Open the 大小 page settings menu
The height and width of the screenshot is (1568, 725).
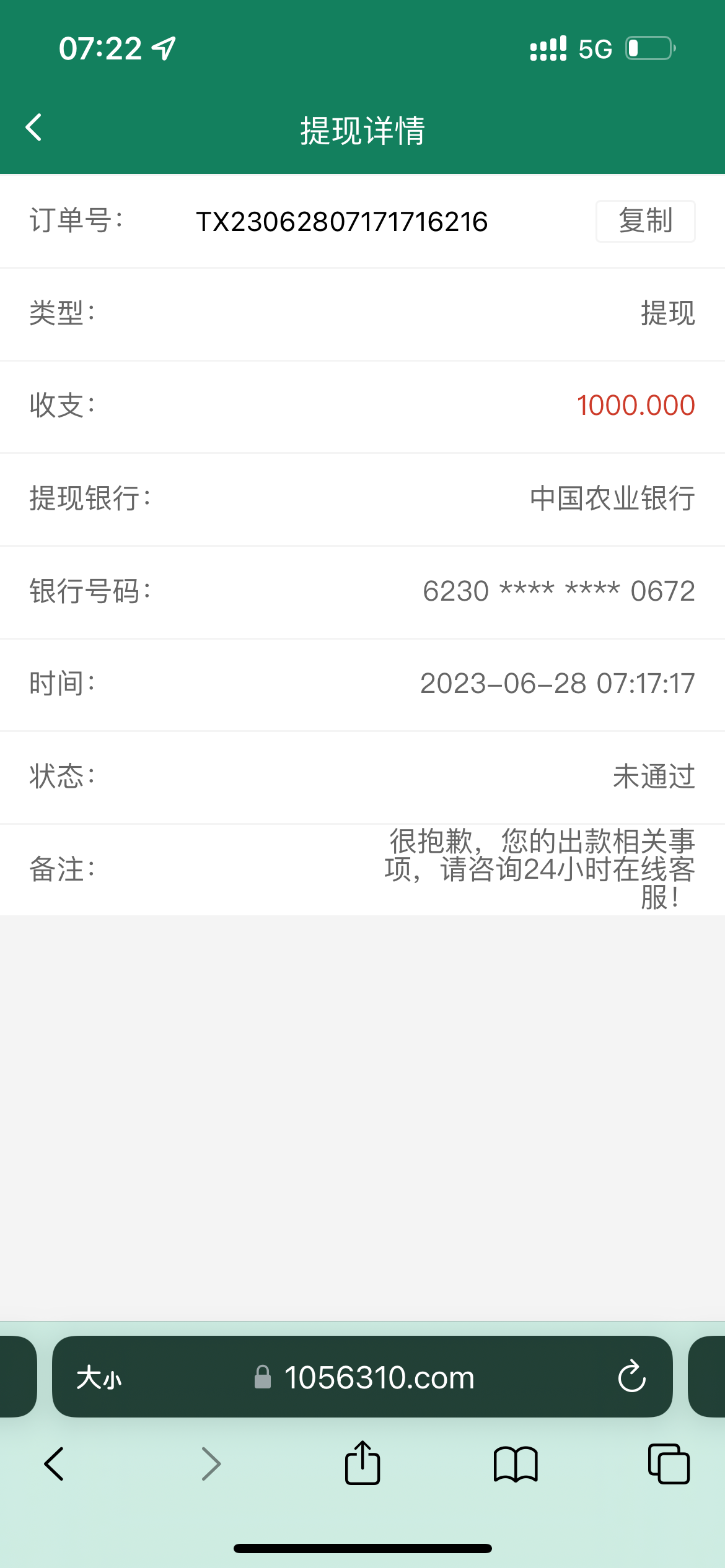point(99,1379)
